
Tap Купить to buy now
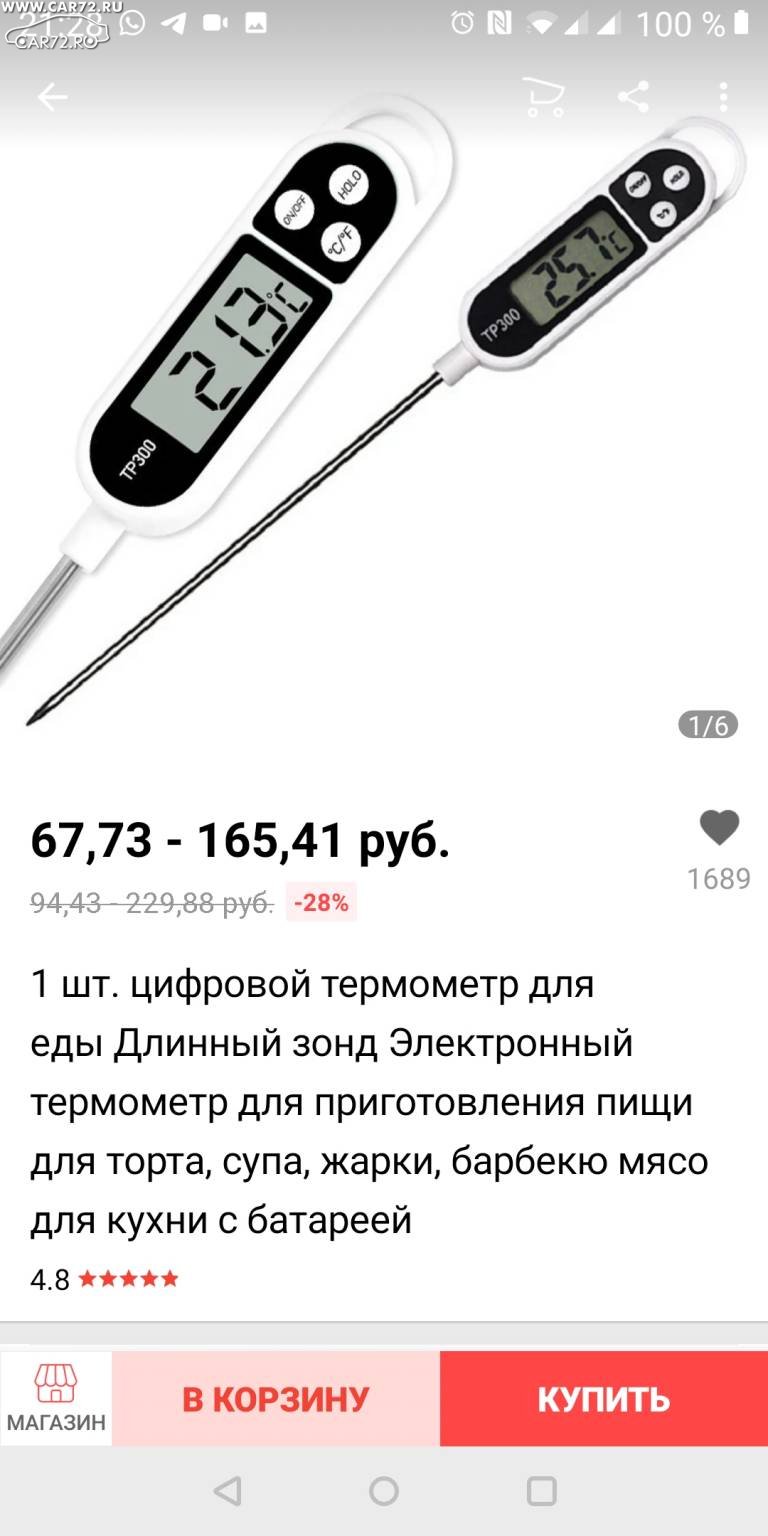point(604,1398)
